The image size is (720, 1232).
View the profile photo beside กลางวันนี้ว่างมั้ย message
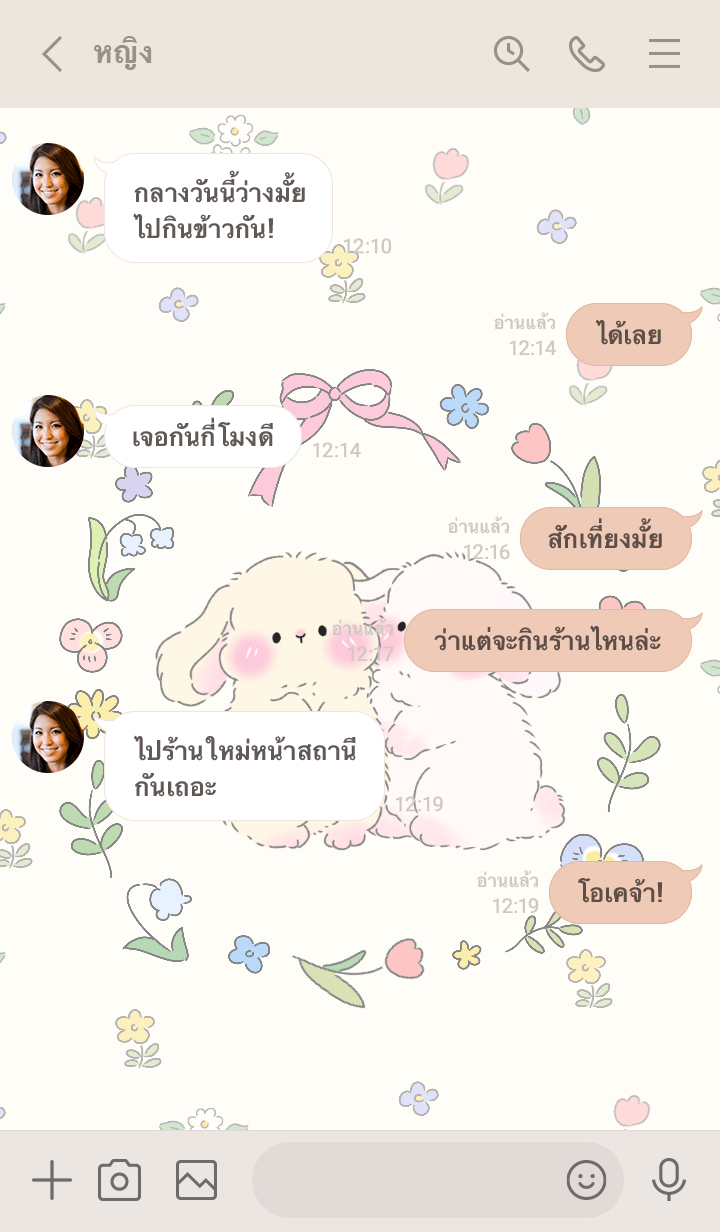48,179
